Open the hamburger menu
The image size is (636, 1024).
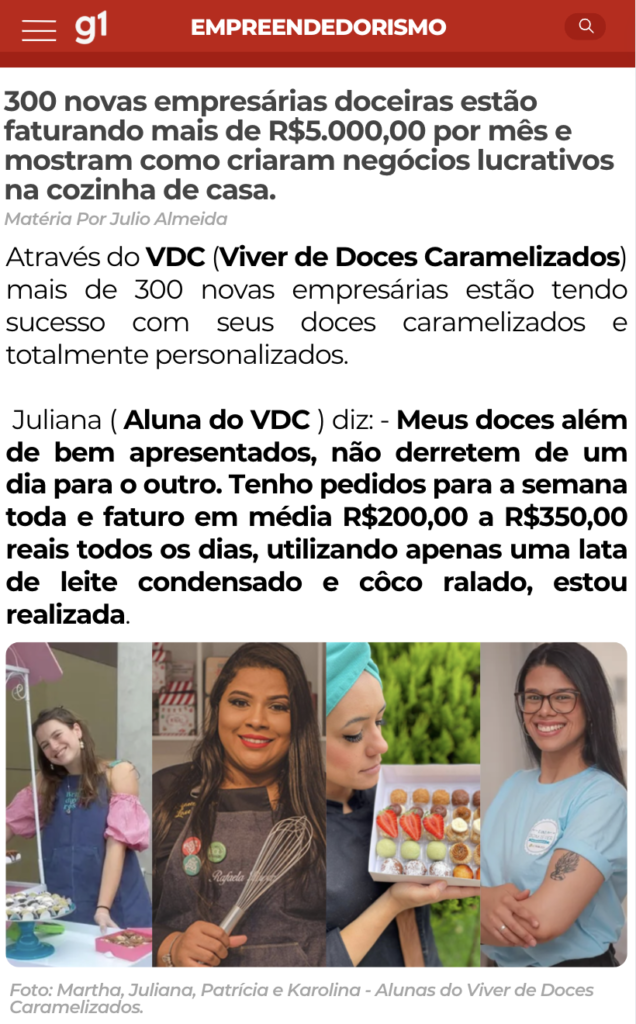tap(39, 30)
